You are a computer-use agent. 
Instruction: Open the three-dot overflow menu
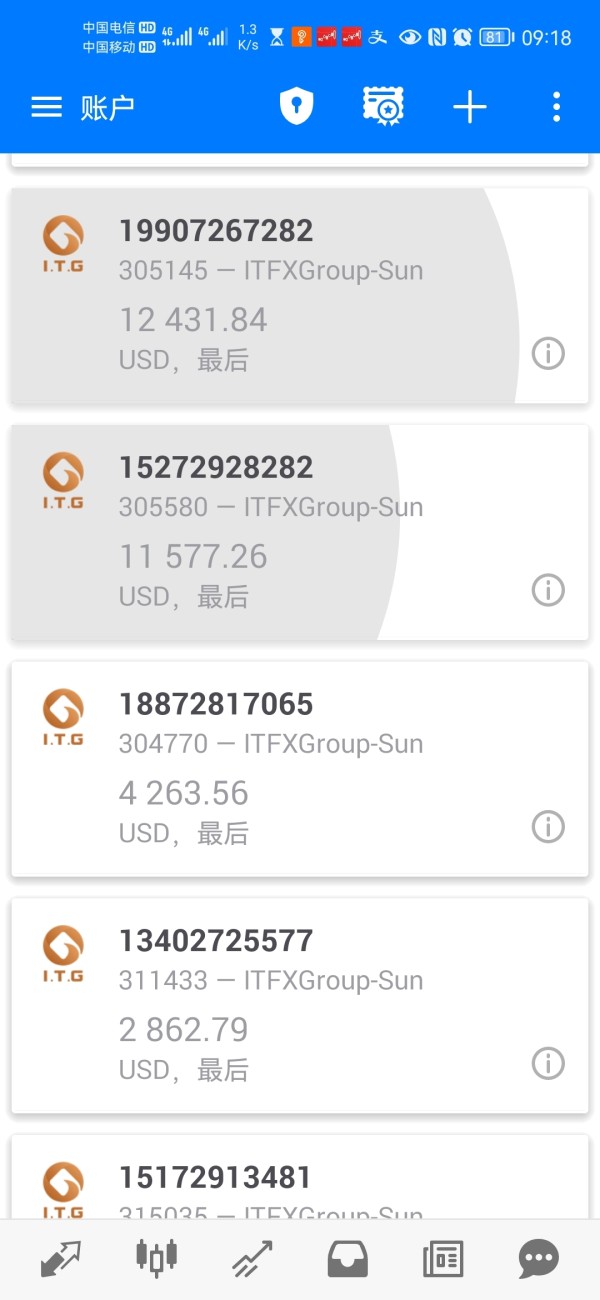[x=556, y=107]
